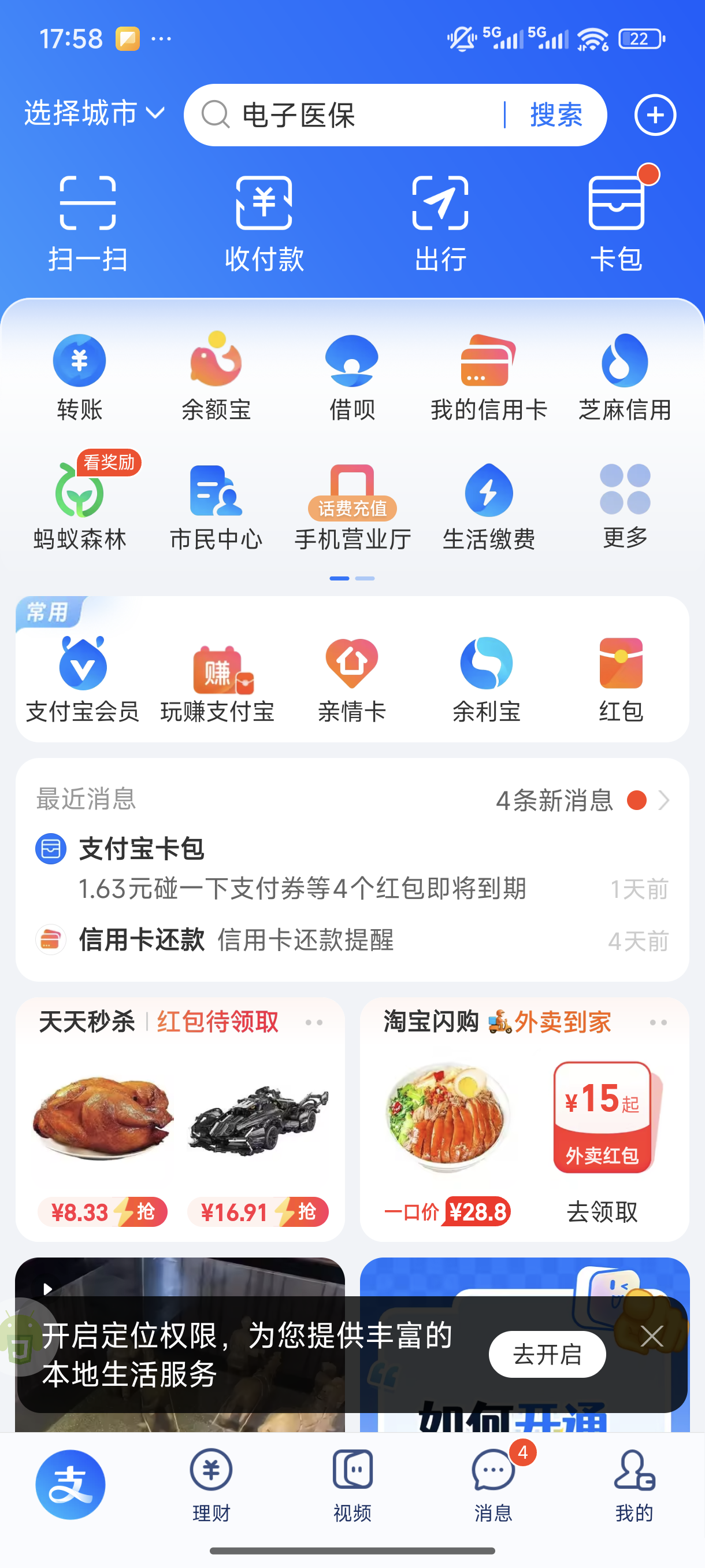Claim the 外卖红包 via 去领取

click(x=602, y=1211)
